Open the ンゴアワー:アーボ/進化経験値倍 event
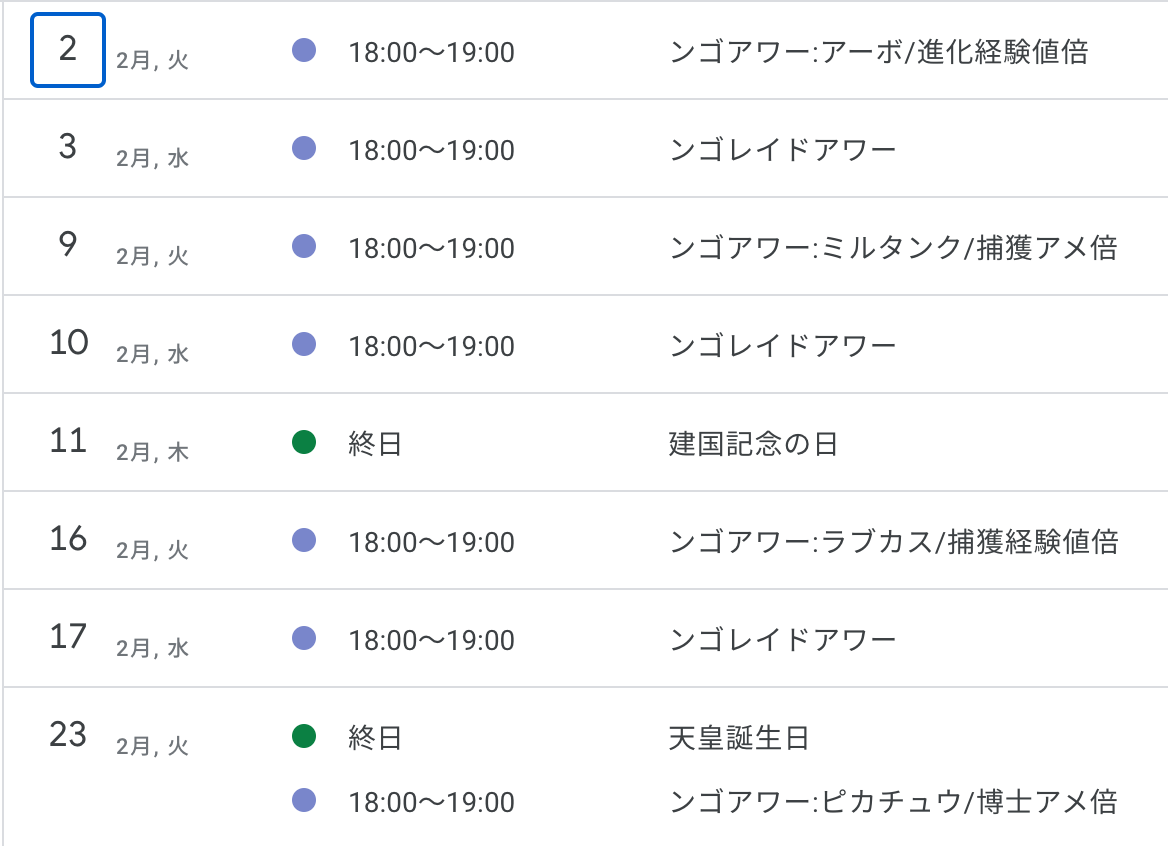This screenshot has width=1168, height=846. [x=878, y=52]
